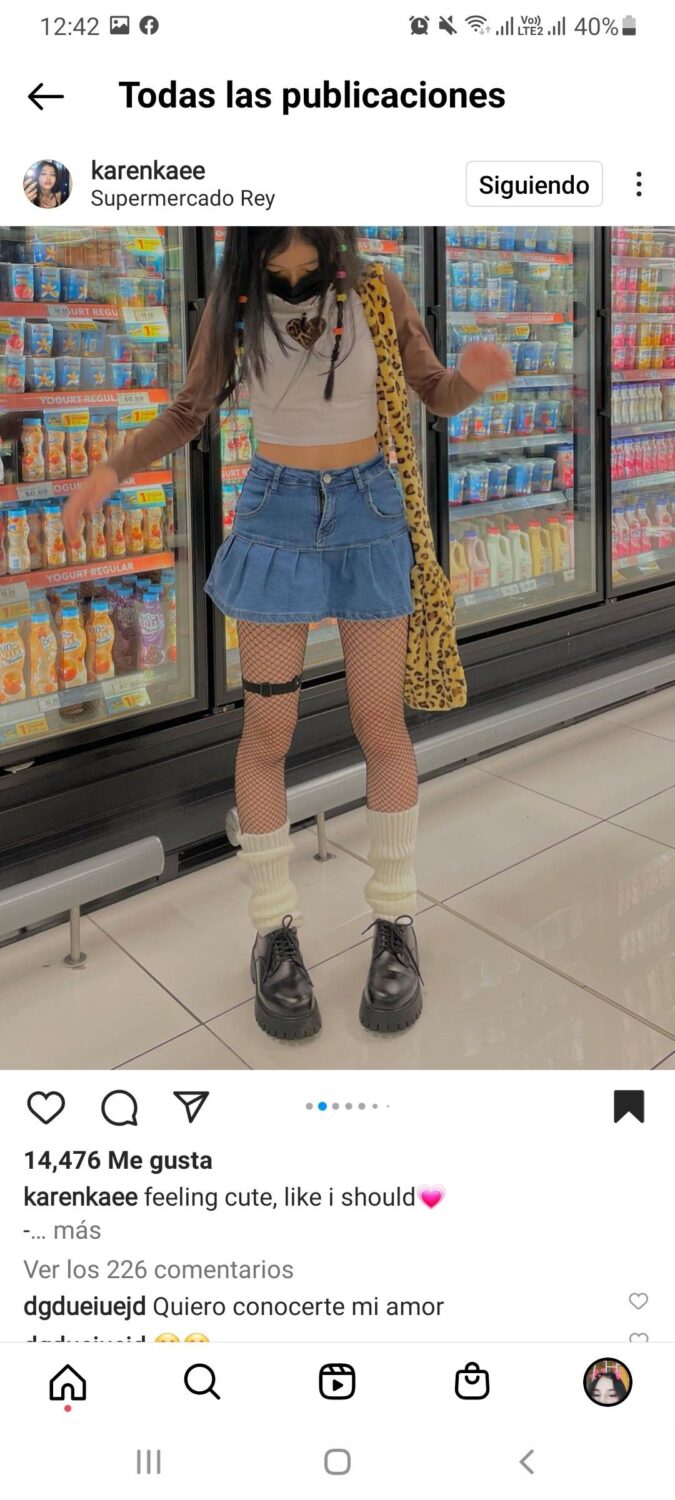Like dgdueiuejd's comment Quiero conocerte

coord(638,1301)
